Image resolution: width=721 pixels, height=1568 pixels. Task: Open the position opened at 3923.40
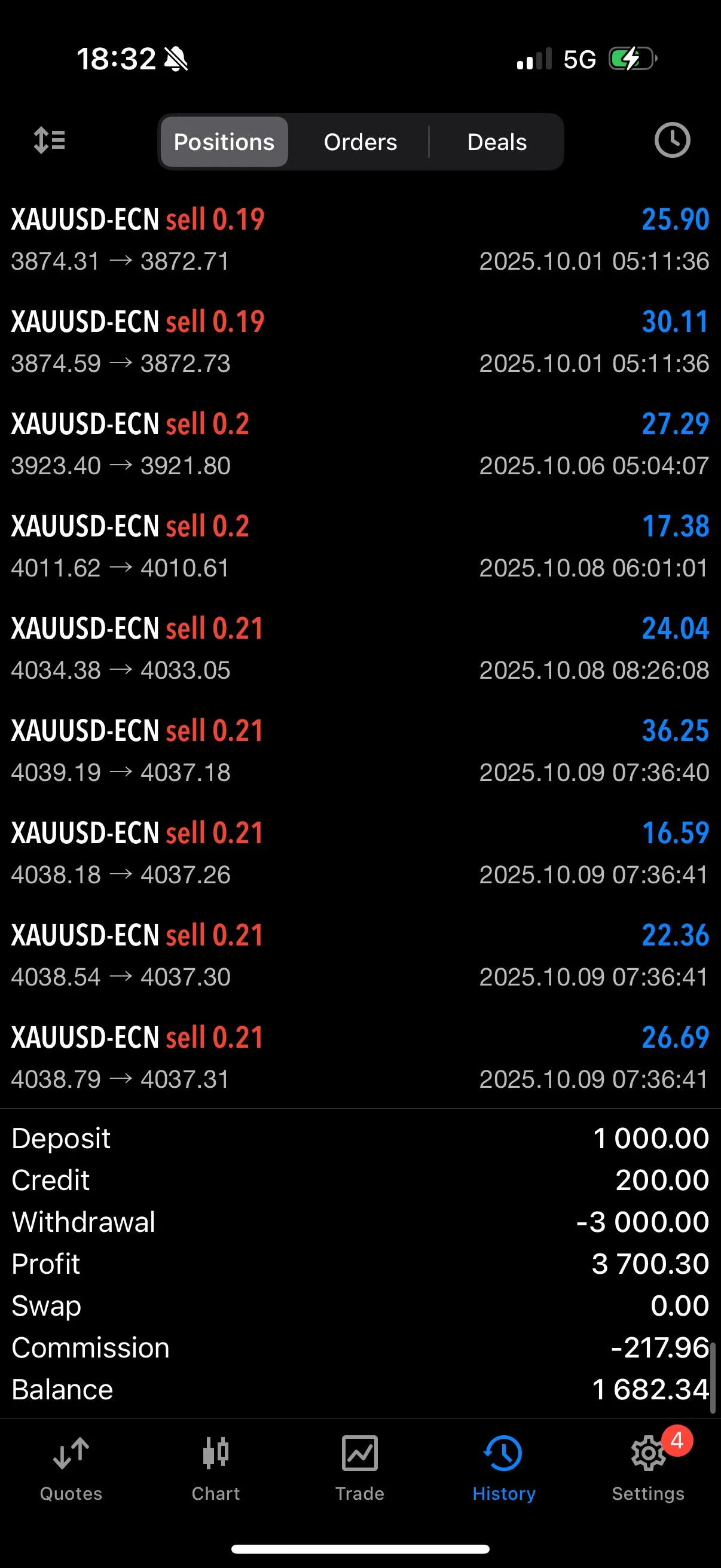pyautogui.click(x=360, y=444)
